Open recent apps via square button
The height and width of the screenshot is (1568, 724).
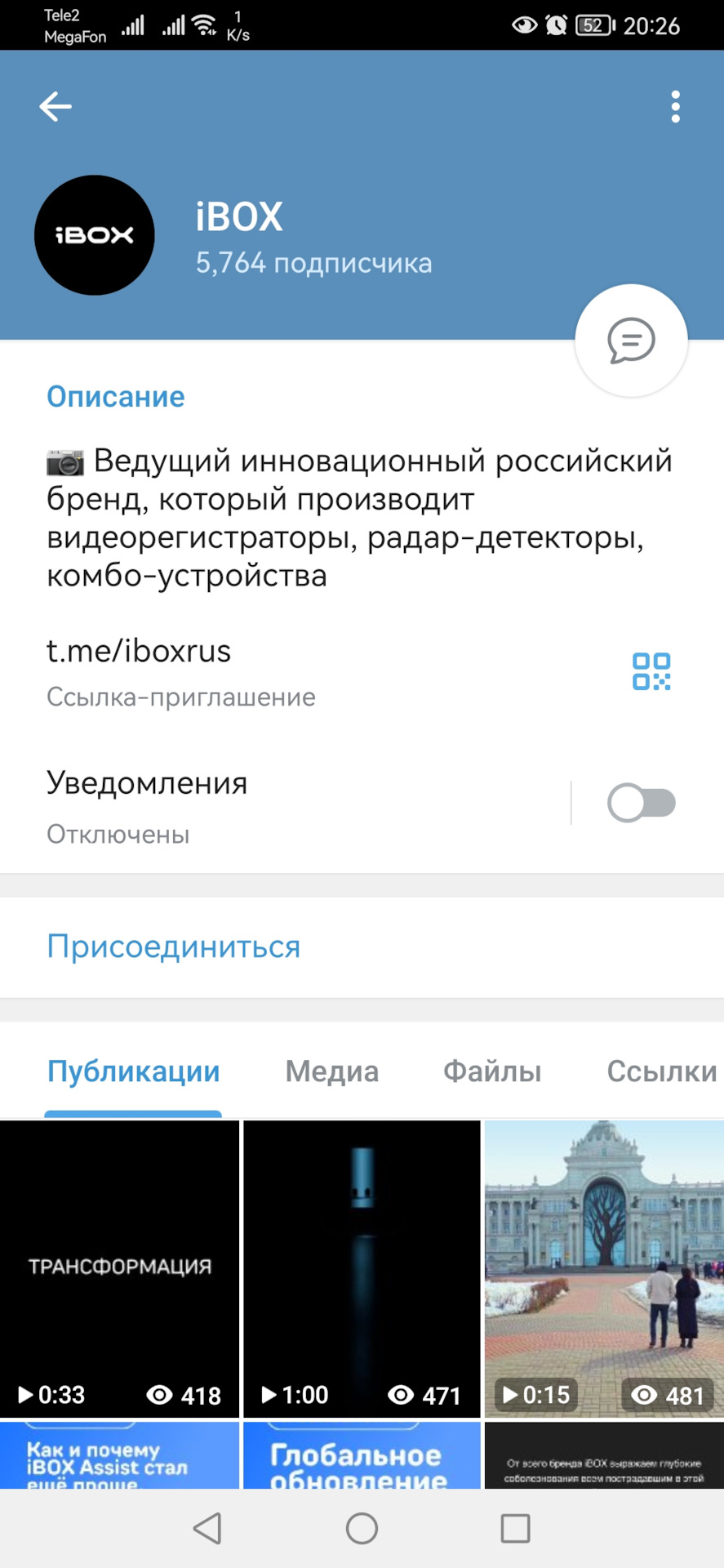[x=515, y=1528]
